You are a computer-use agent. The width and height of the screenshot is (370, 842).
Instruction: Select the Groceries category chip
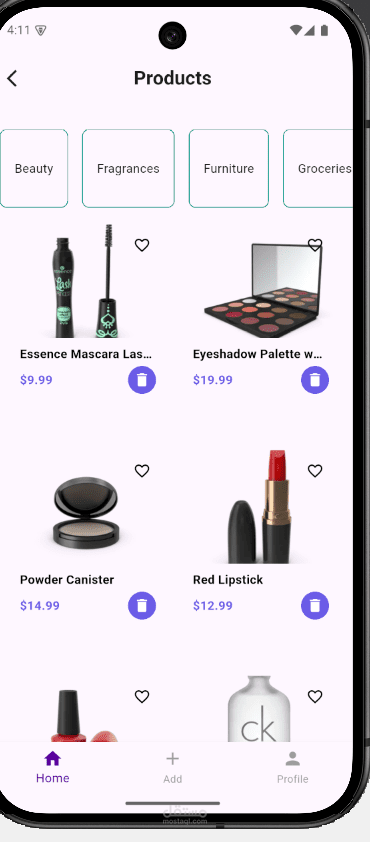318,169
